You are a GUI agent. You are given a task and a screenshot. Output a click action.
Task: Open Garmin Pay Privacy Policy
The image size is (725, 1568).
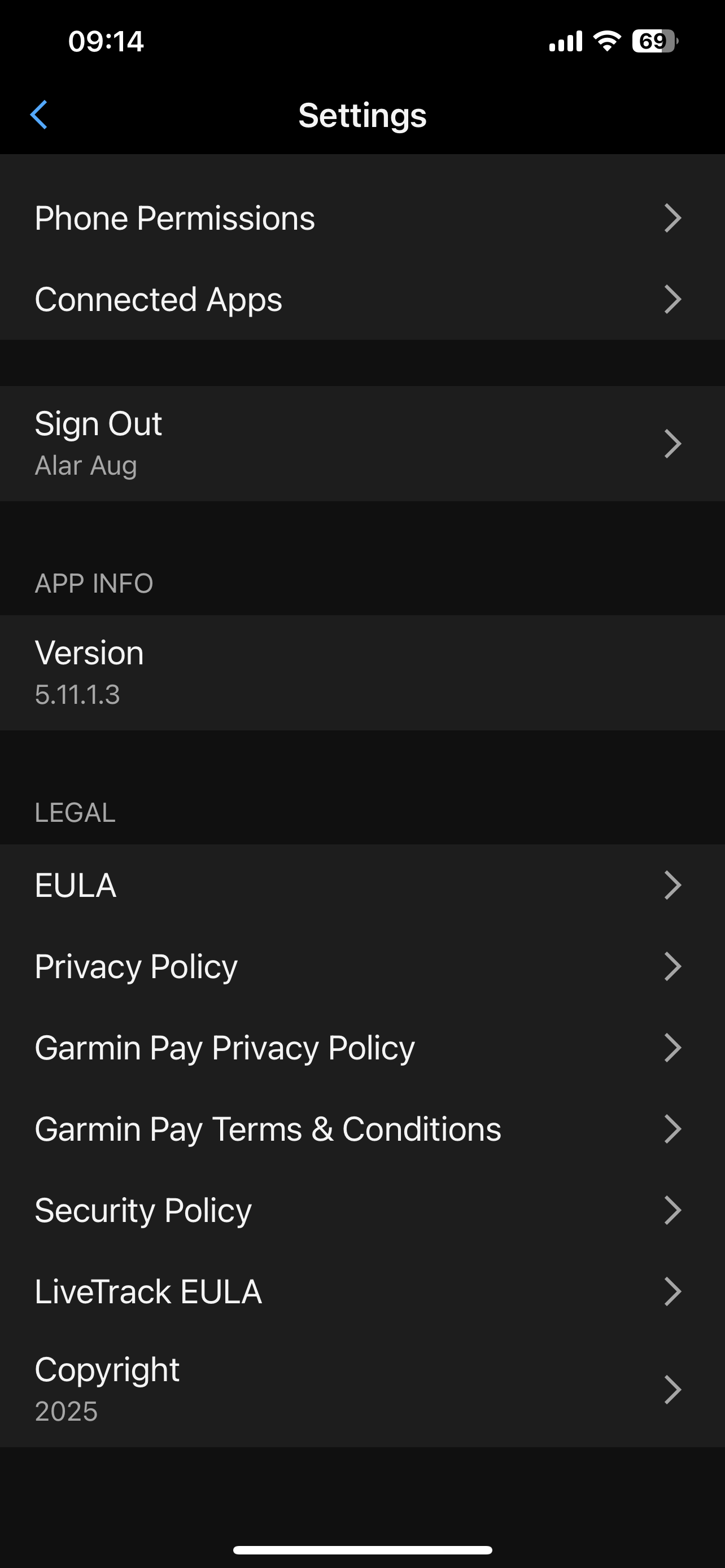[x=362, y=1048]
